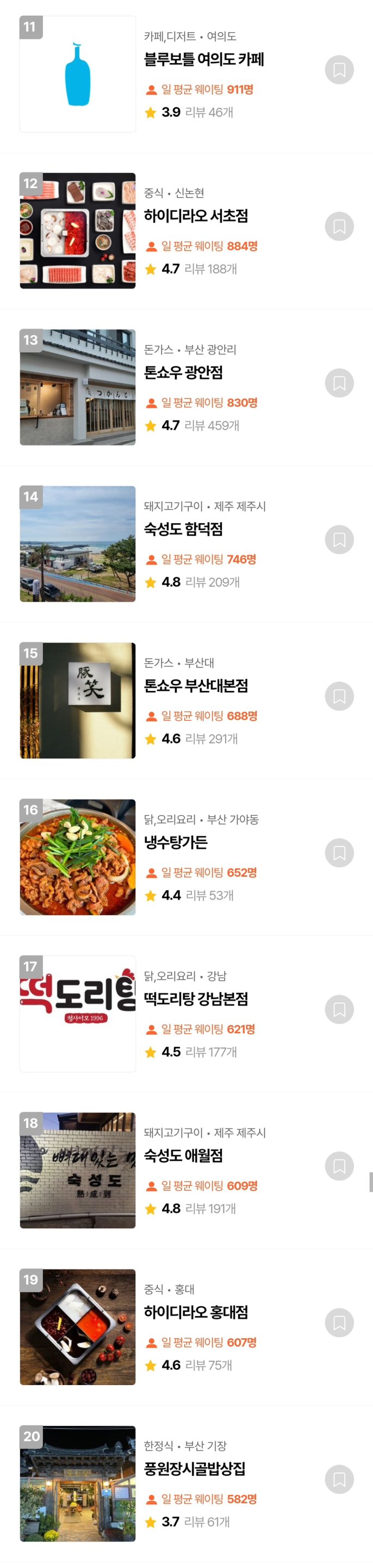The width and height of the screenshot is (373, 1568).
Task: Open the 하이디라오 홍대점 page
Action: pyautogui.click(x=196, y=1312)
